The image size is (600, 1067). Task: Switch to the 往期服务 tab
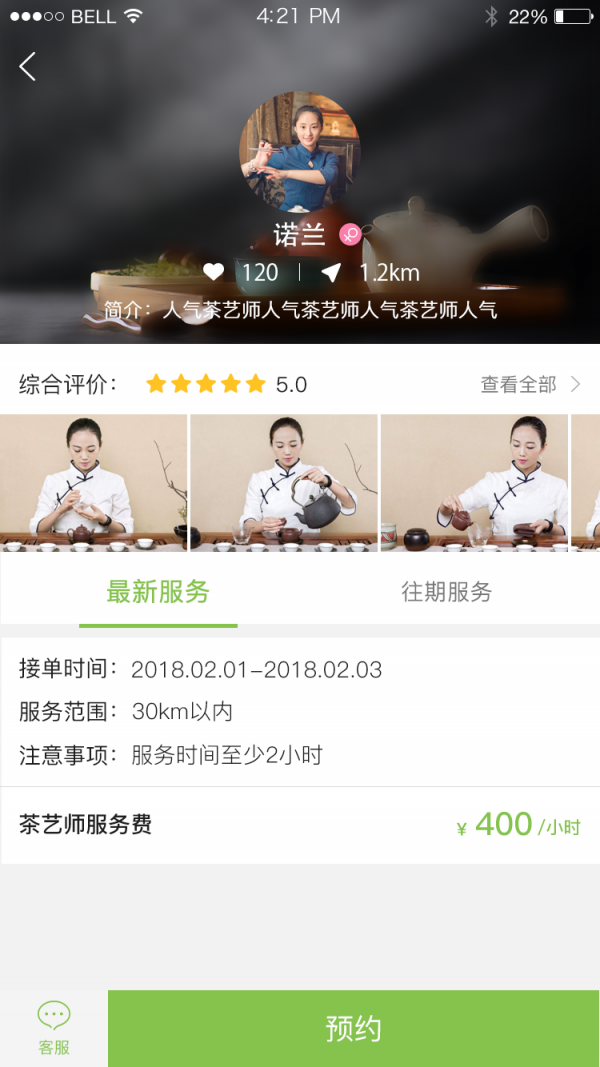pos(447,592)
